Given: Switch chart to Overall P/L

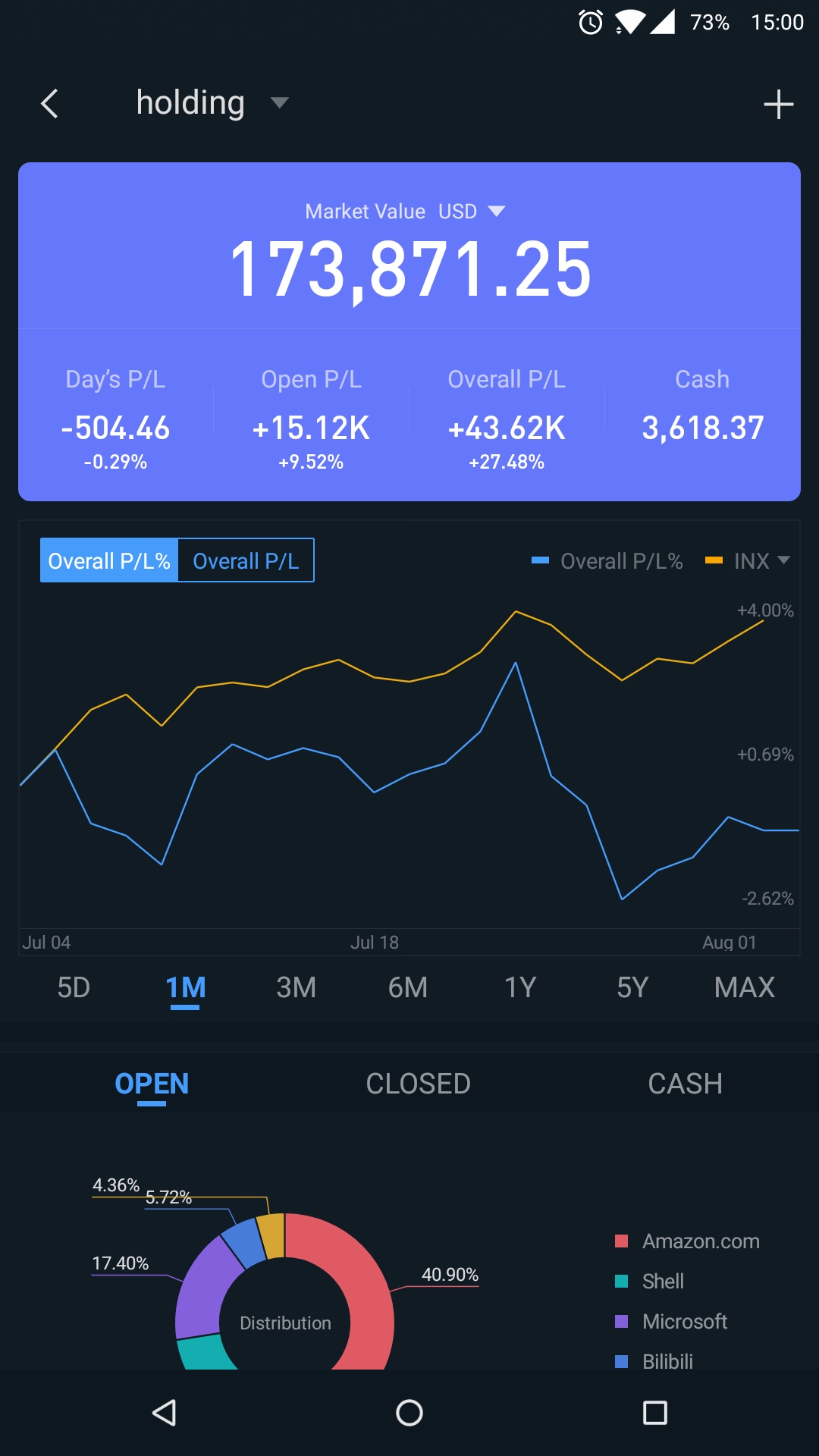Looking at the screenshot, I should (246, 561).
